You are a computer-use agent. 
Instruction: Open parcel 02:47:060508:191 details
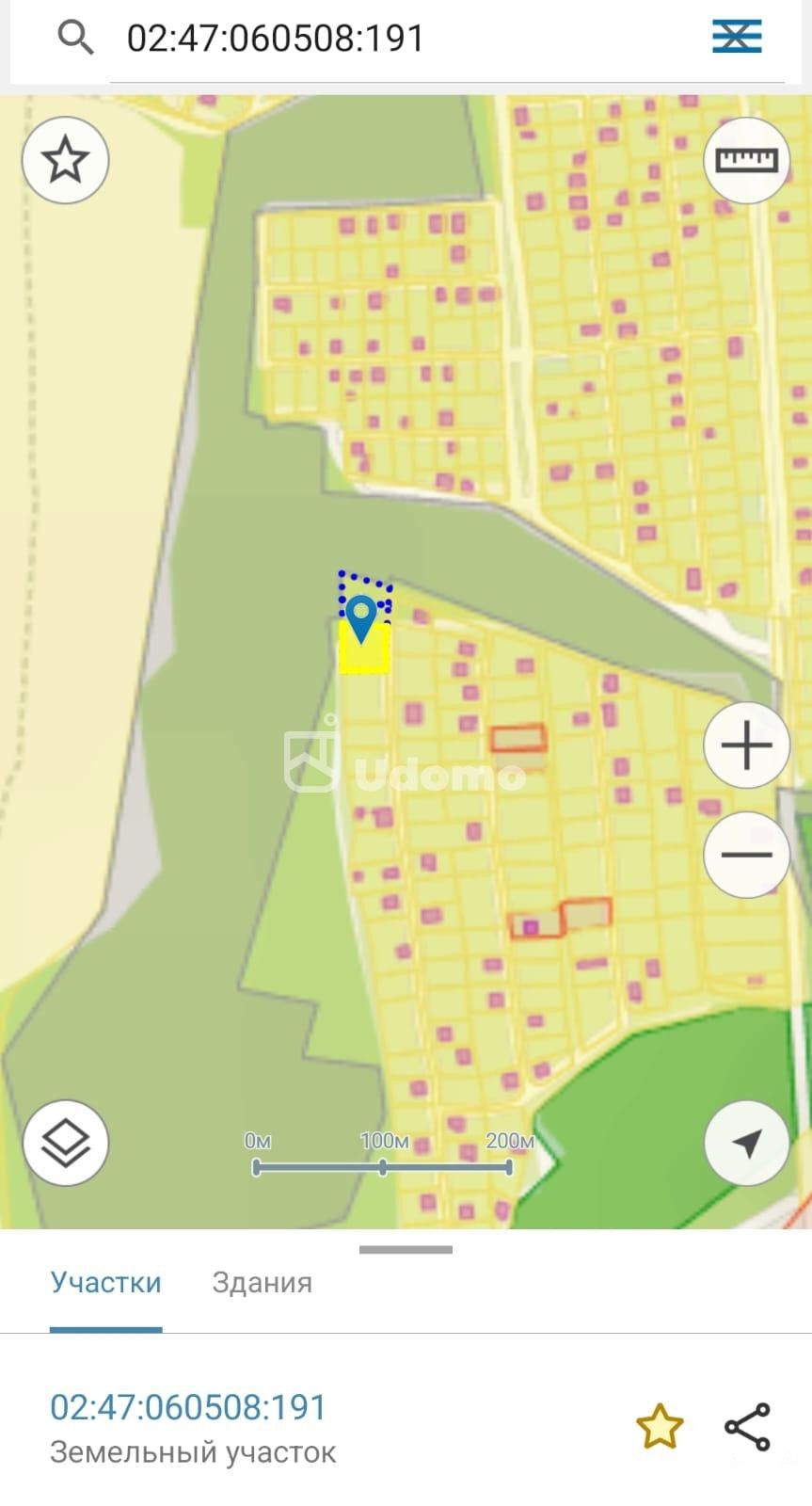[188, 1408]
